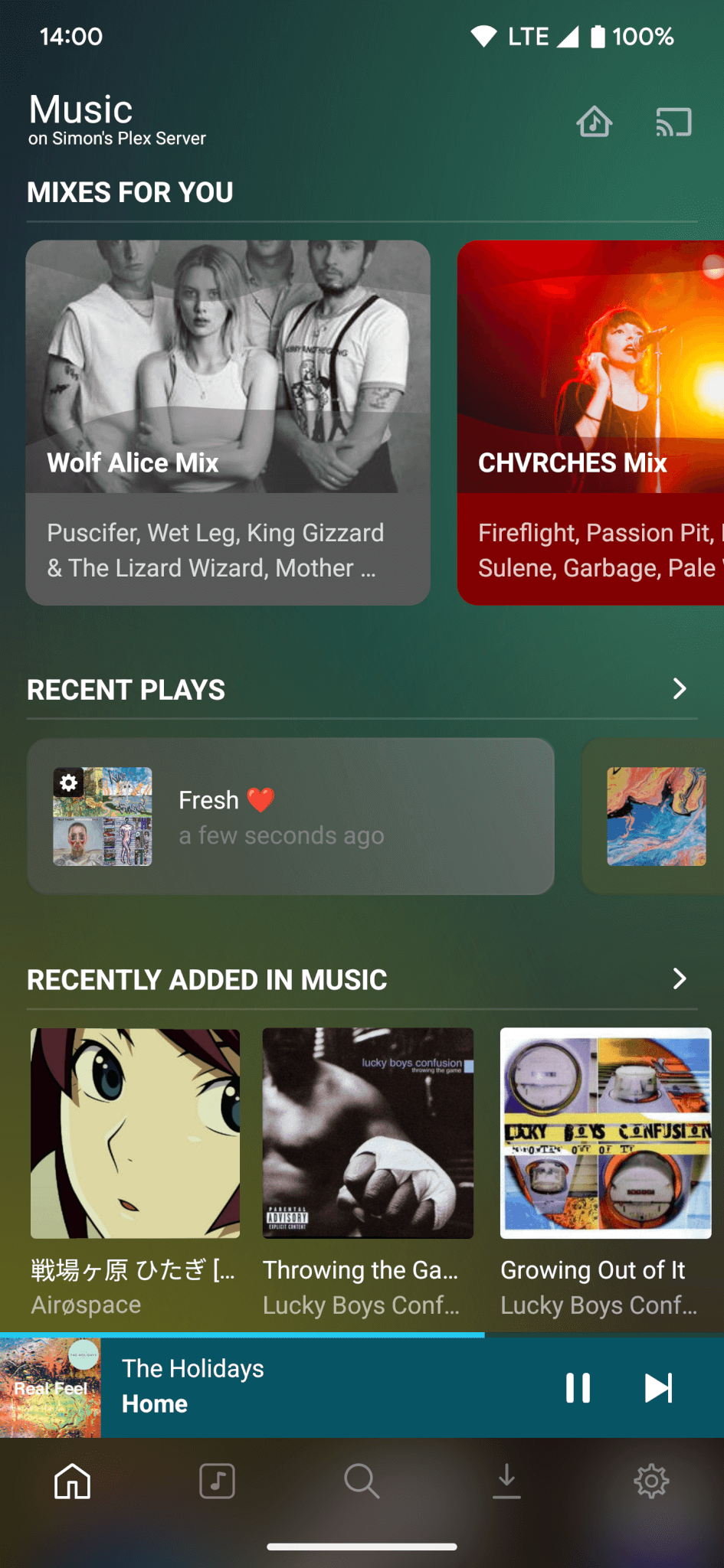Pause the current song
The width and height of the screenshot is (724, 1568).
pyautogui.click(x=578, y=1387)
